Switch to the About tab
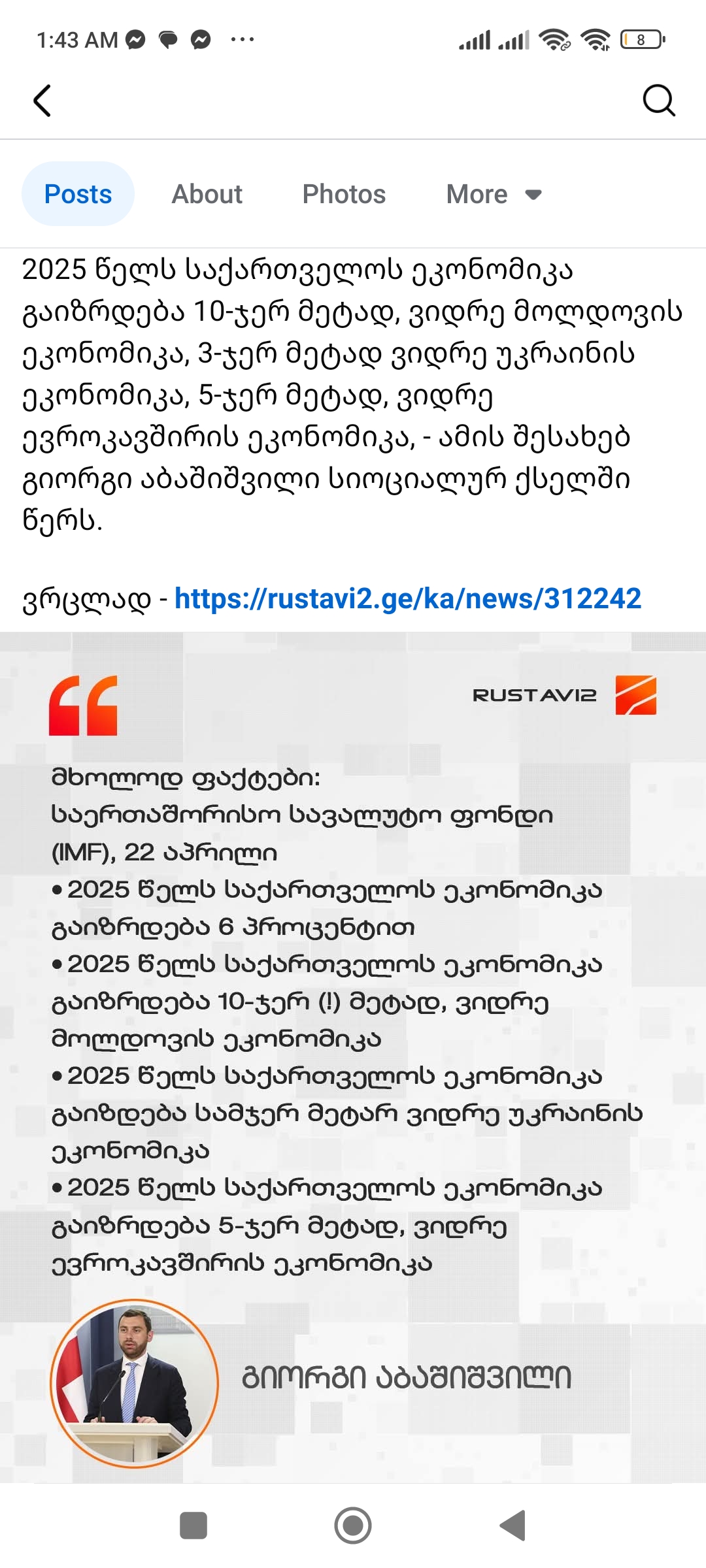 (207, 194)
